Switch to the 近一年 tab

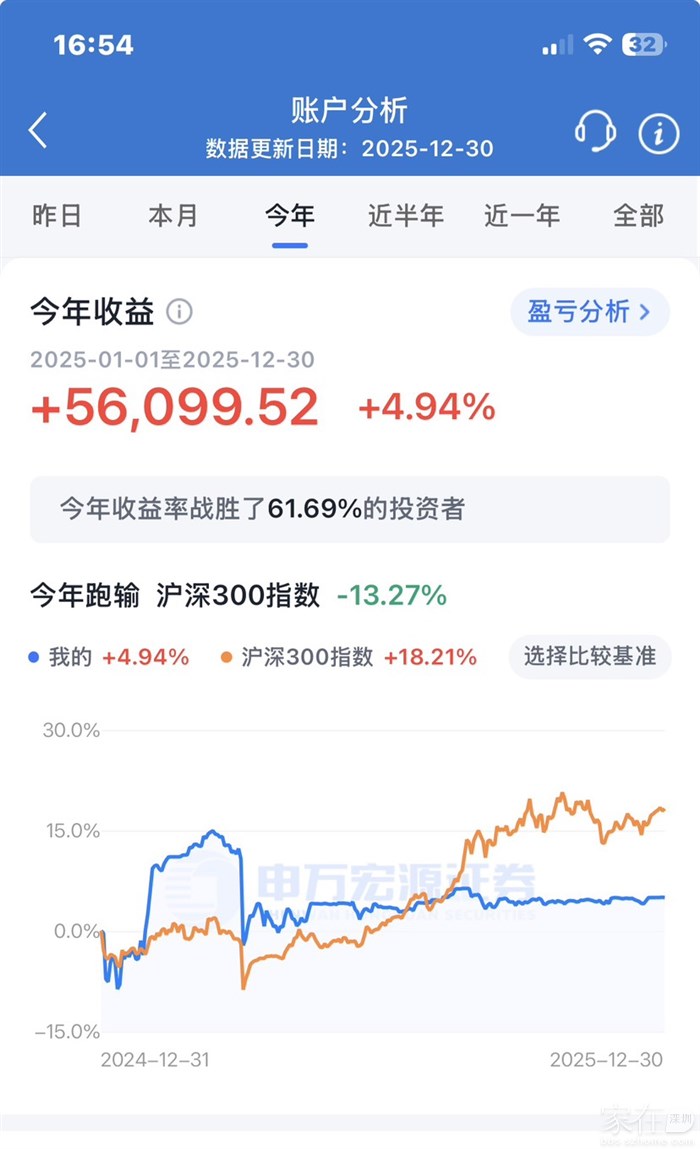[x=522, y=216]
